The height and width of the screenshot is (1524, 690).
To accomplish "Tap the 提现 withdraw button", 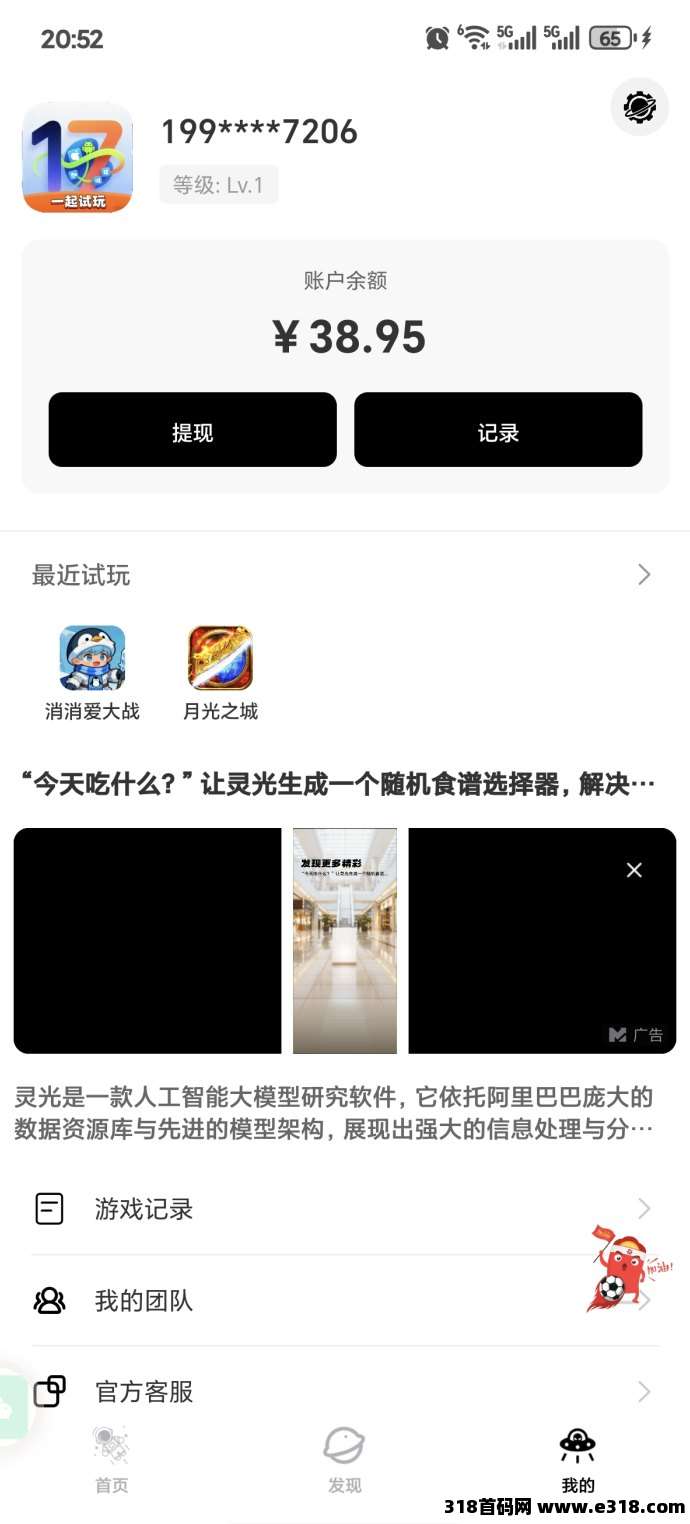I will (192, 430).
